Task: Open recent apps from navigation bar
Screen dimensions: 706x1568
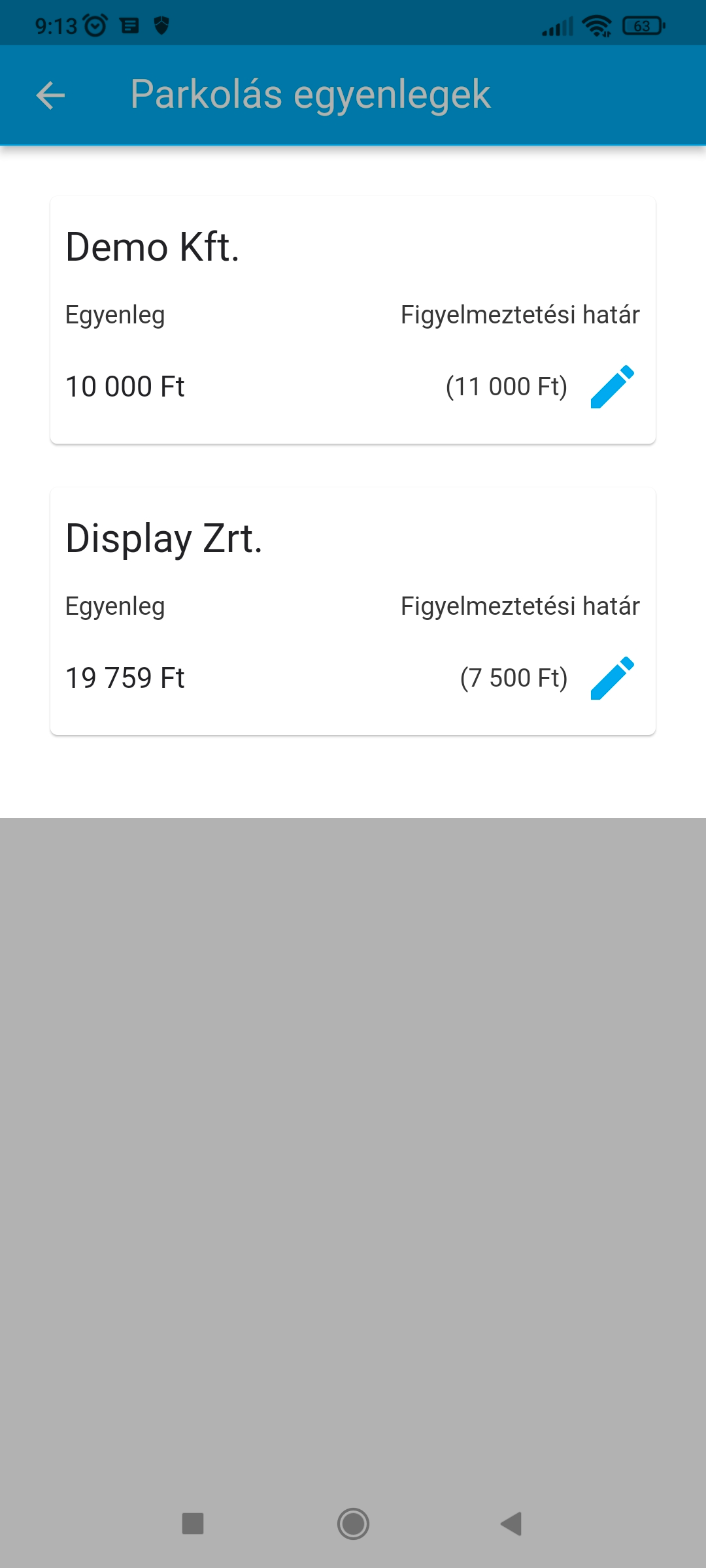Action: coord(193,1524)
